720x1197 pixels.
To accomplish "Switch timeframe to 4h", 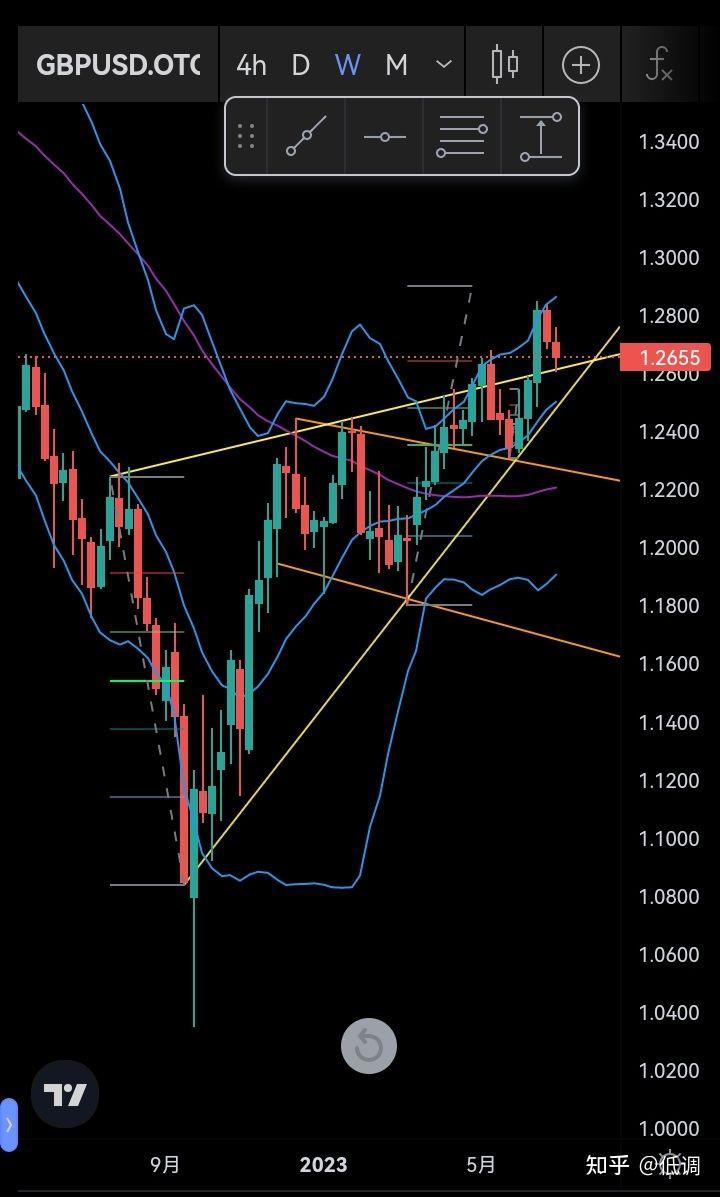I will click(x=250, y=64).
